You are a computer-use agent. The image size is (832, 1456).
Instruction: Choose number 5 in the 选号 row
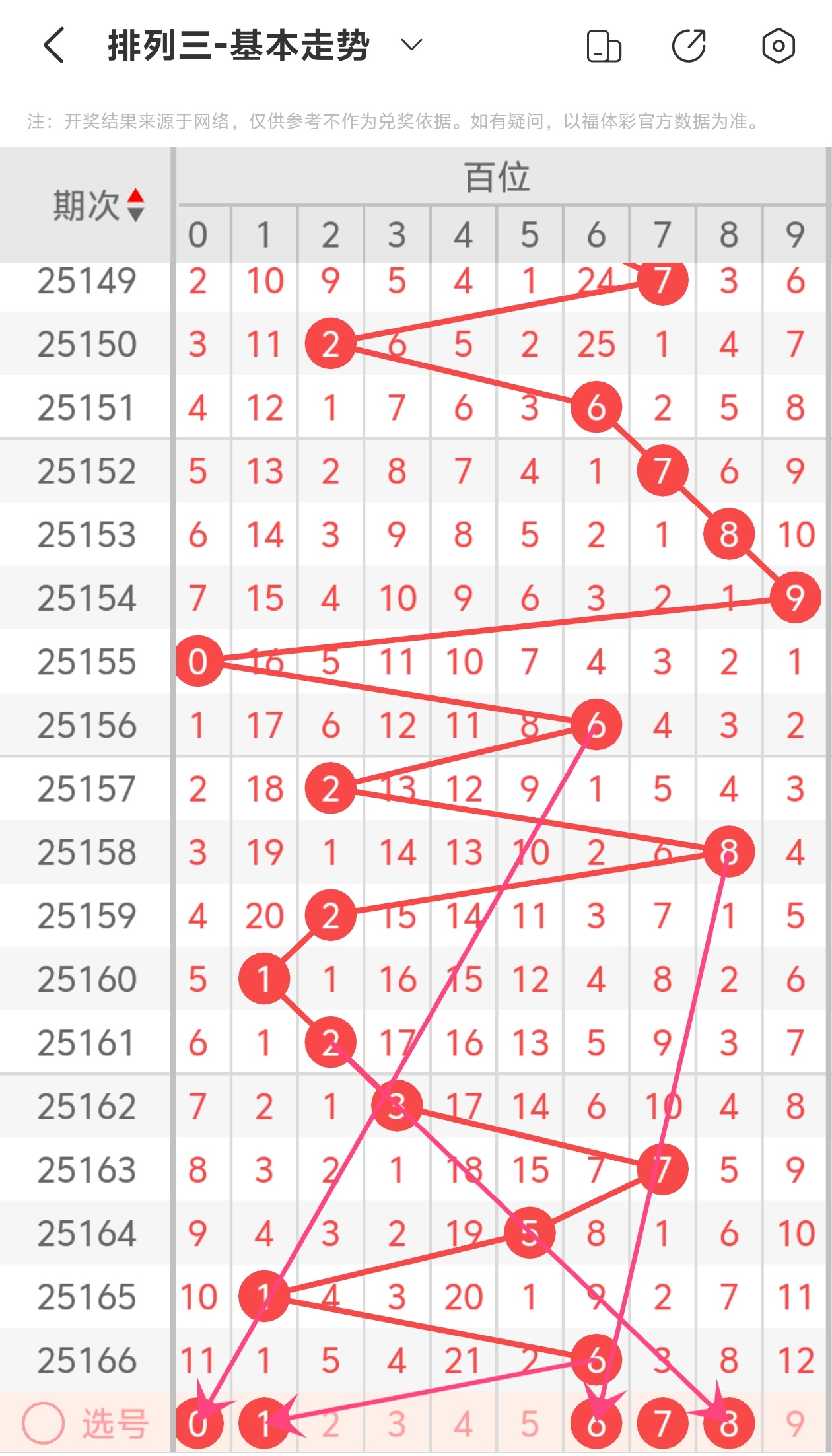point(530,1423)
